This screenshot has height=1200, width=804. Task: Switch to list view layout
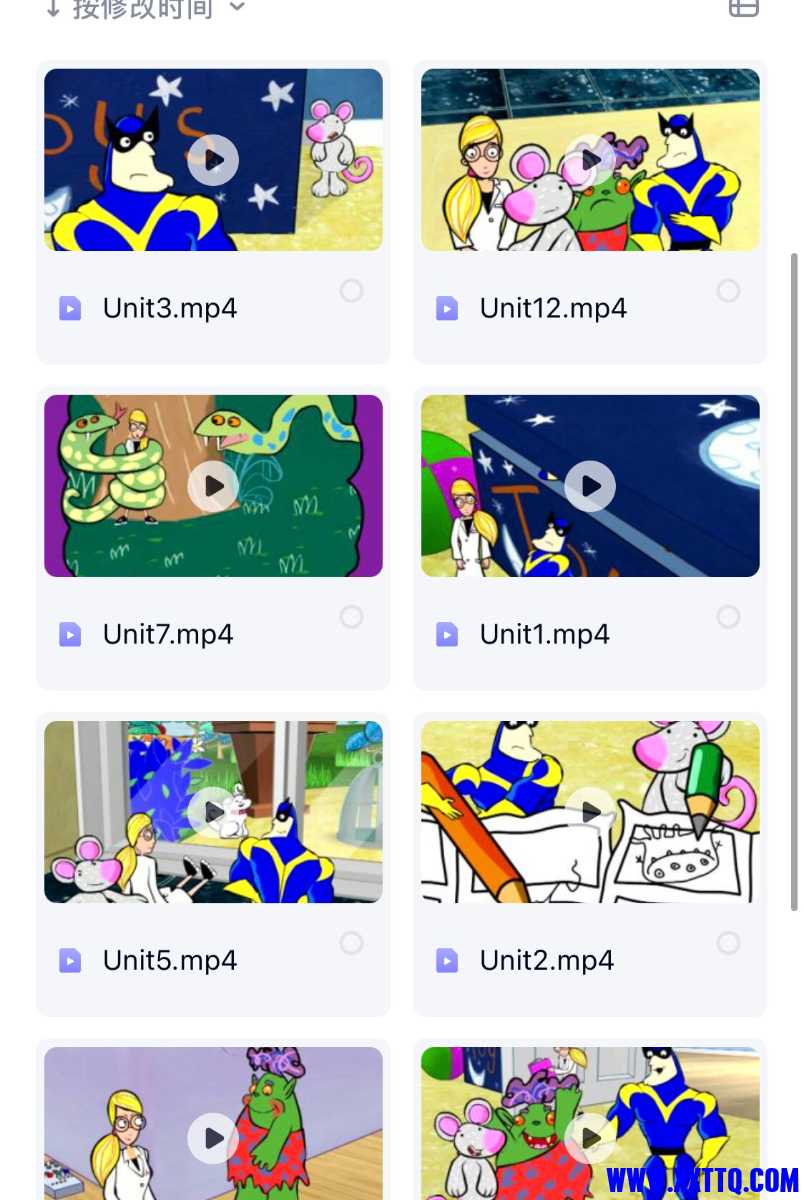point(743,8)
